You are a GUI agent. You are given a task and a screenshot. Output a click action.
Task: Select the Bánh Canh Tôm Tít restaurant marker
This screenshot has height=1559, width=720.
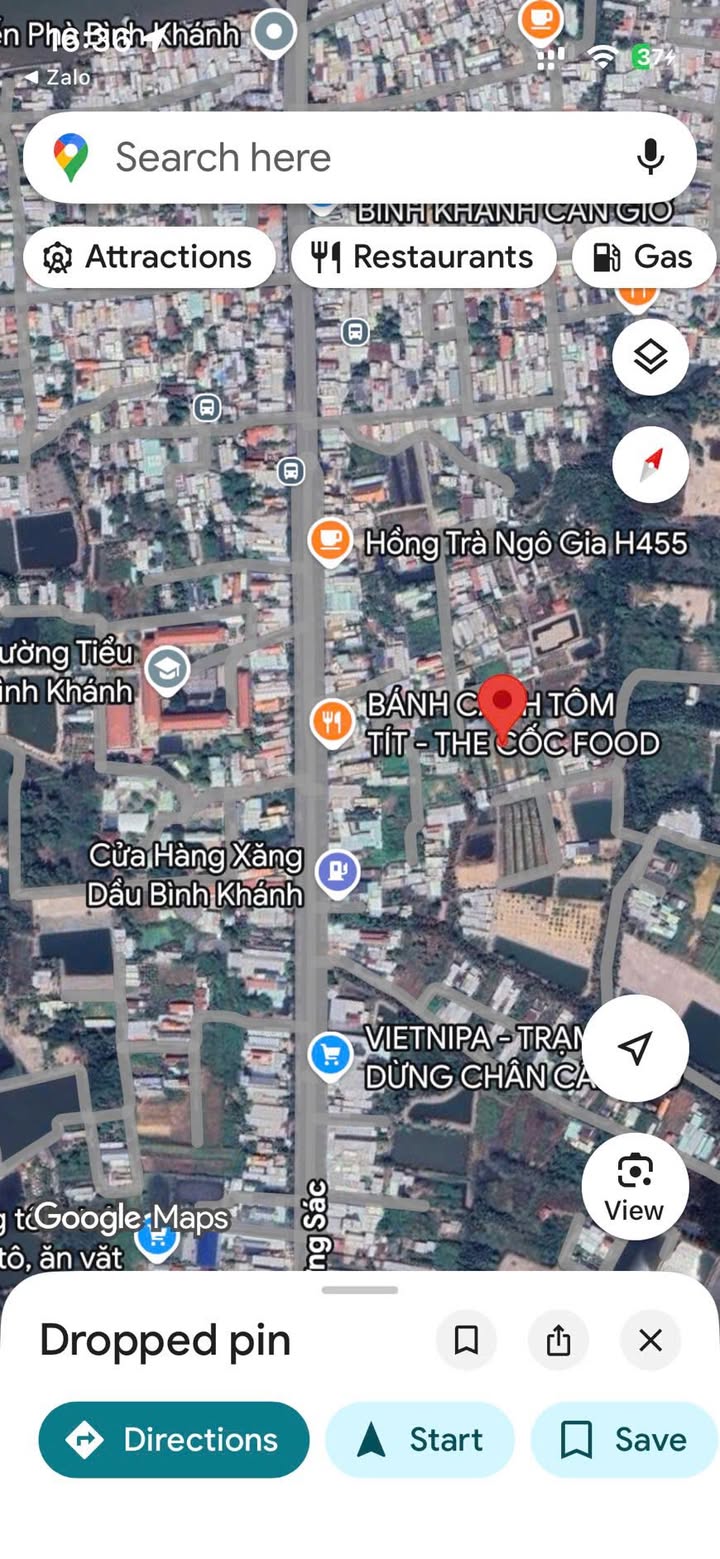click(x=332, y=720)
